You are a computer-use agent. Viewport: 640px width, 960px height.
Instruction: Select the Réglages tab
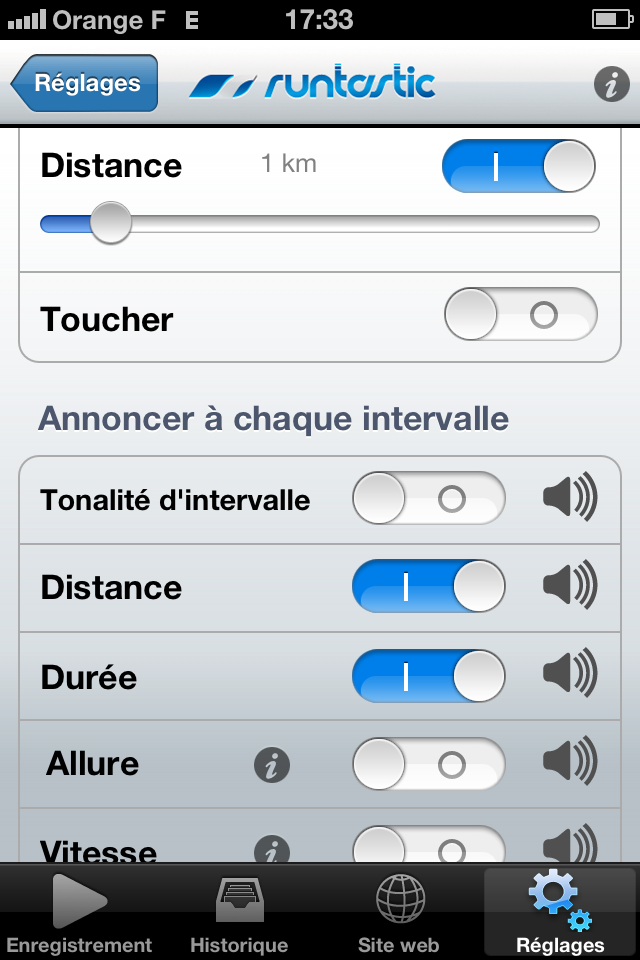point(560,912)
